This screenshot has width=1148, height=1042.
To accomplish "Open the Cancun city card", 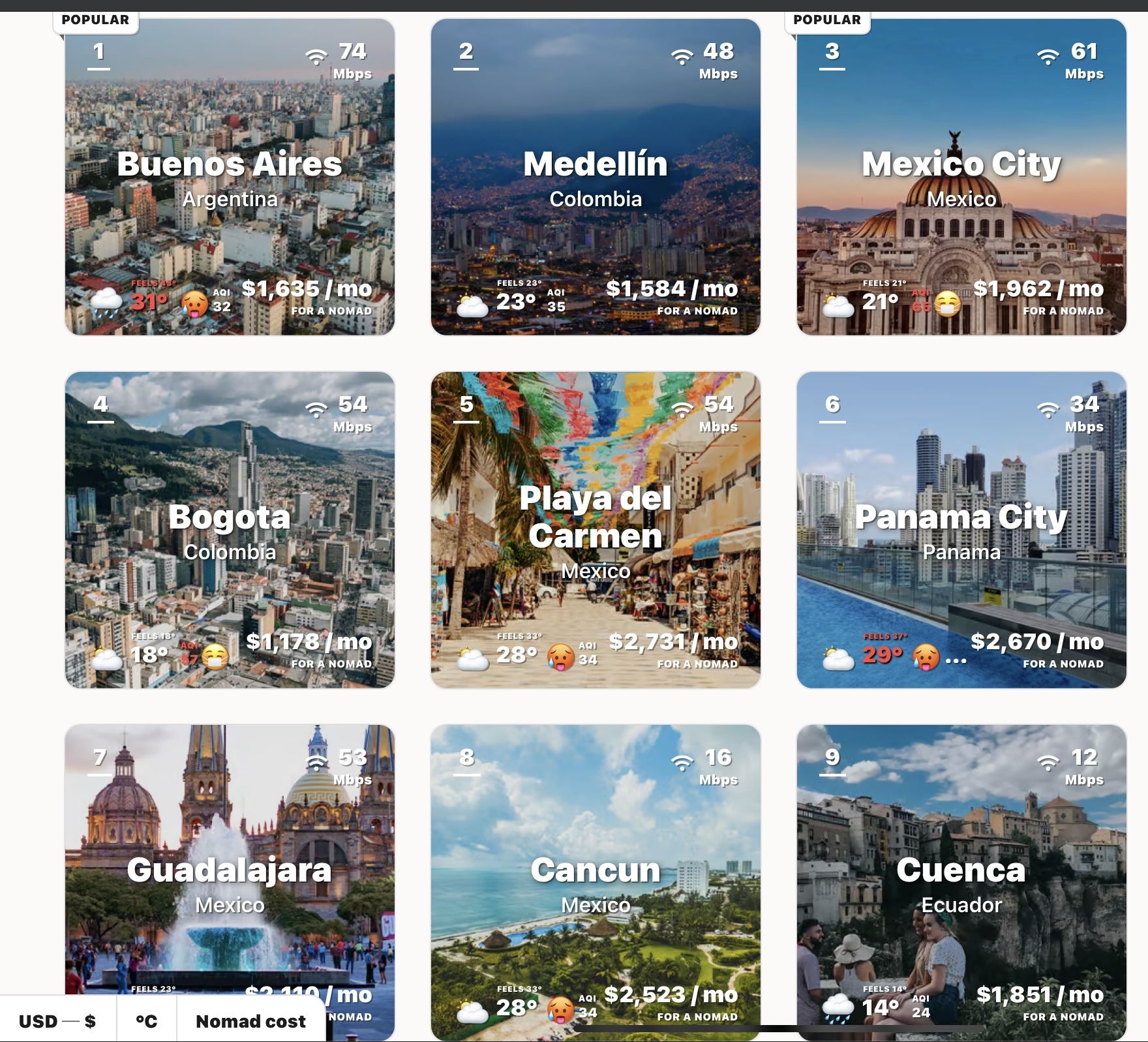I will [x=596, y=881].
